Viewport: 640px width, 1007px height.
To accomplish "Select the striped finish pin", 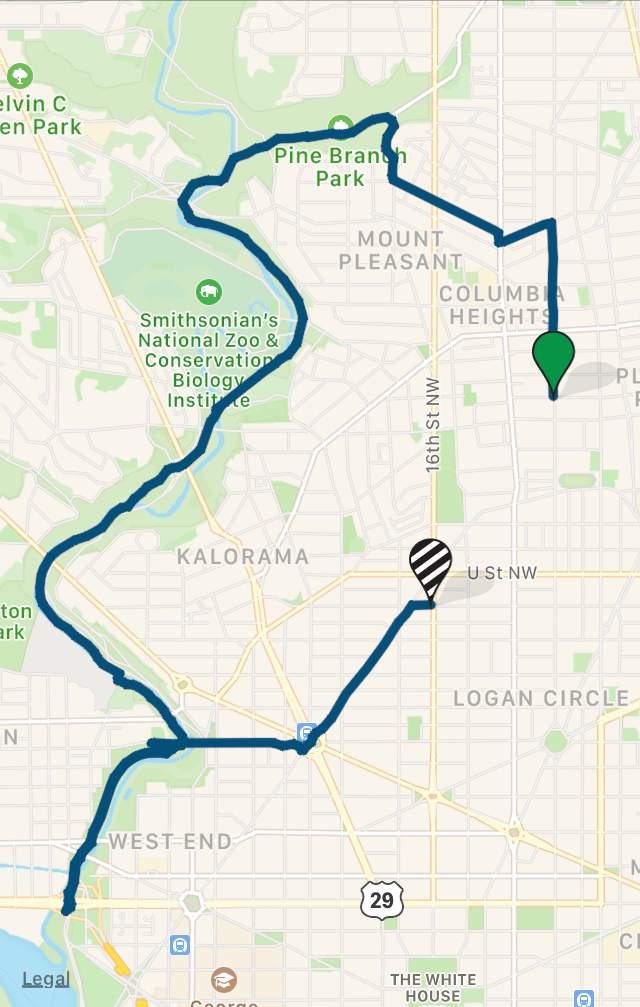I will click(430, 566).
